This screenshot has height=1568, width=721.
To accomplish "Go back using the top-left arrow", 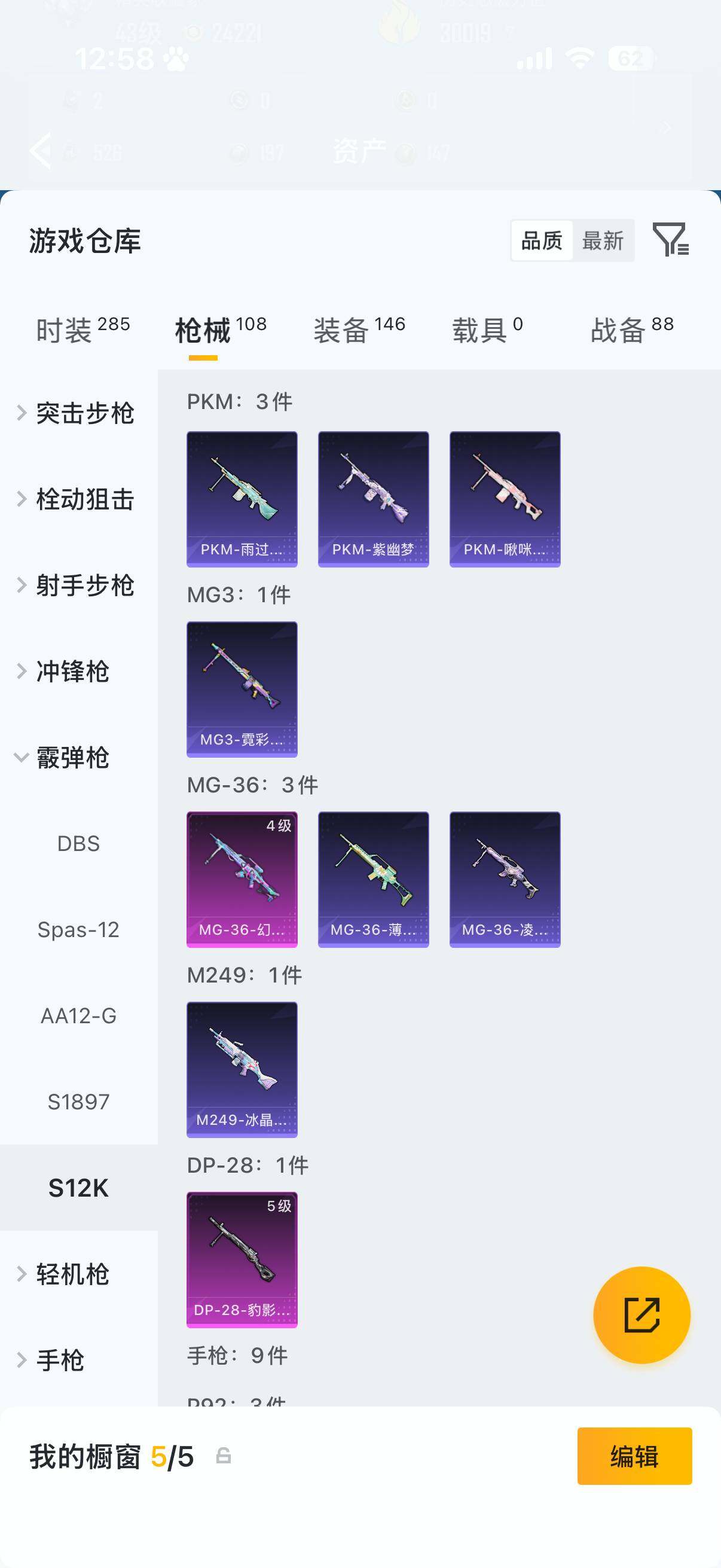I will point(41,150).
